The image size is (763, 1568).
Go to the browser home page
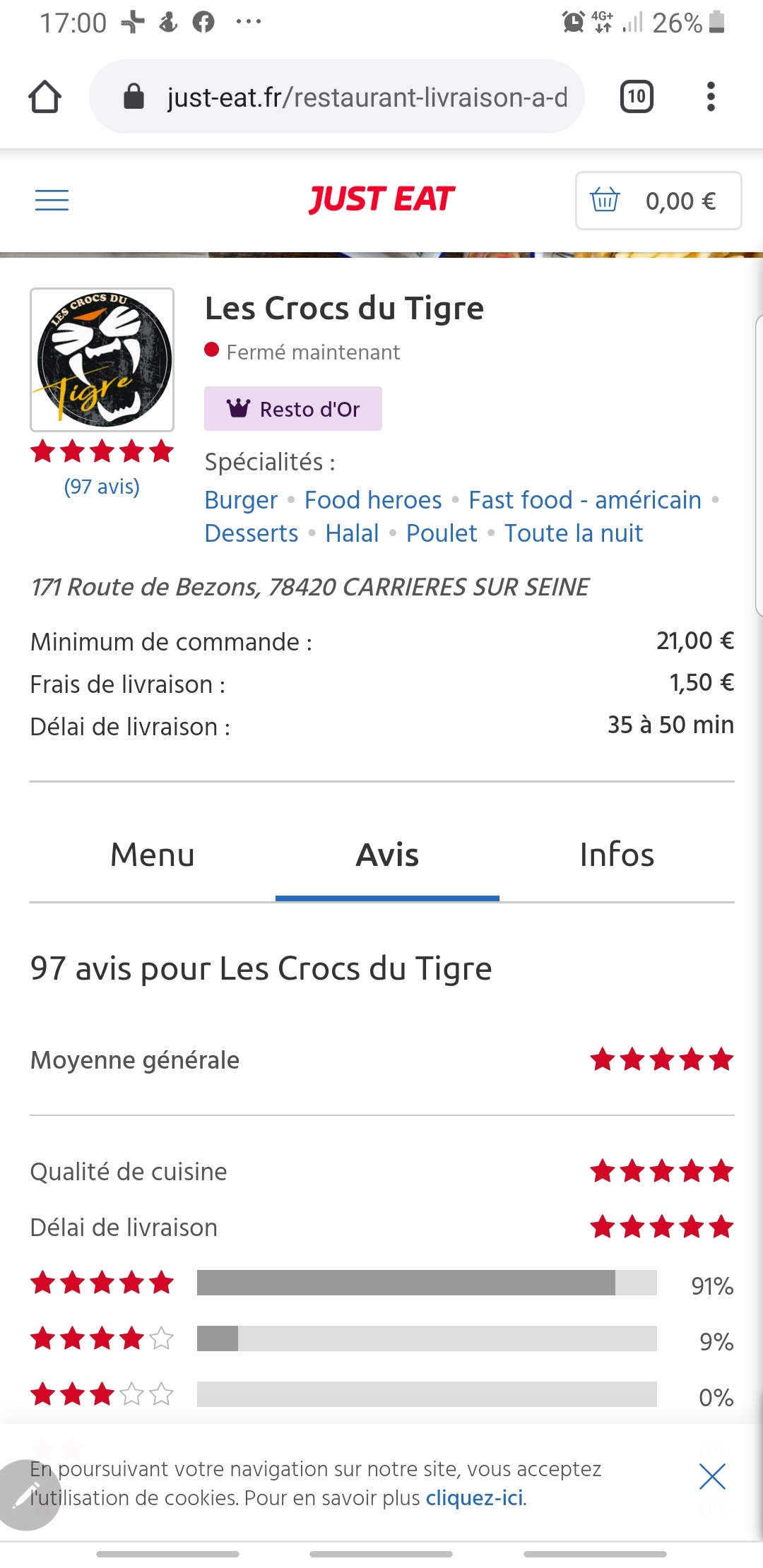[x=45, y=97]
